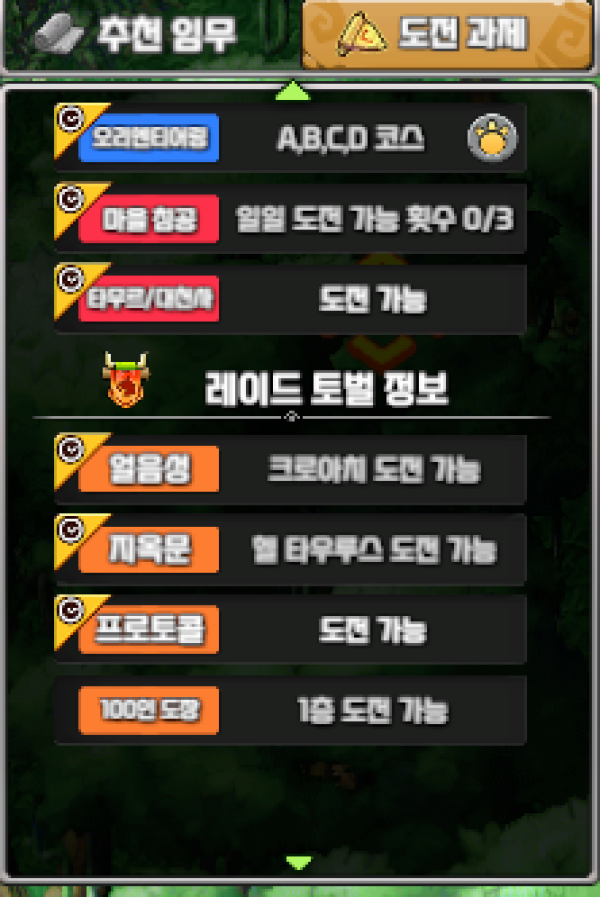Open the 지옥문 헬 타우루스 raid row
This screenshot has height=897, width=600.
[290, 549]
